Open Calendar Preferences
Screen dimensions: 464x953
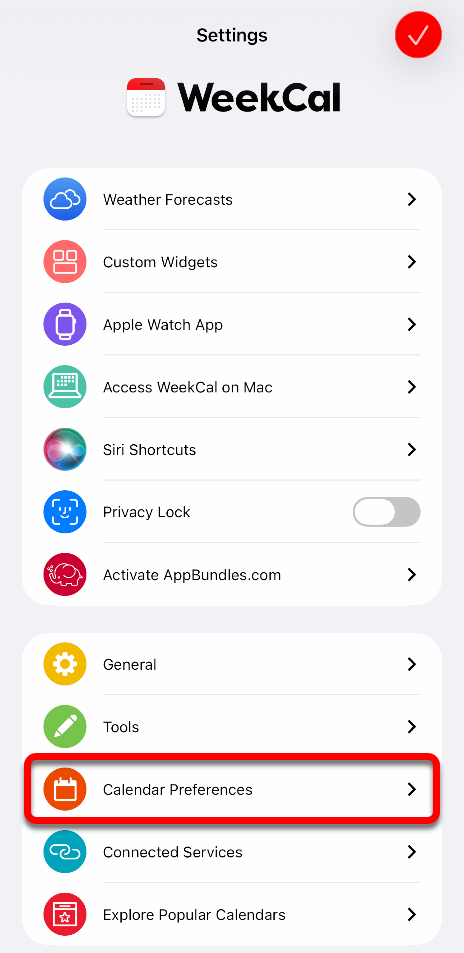(x=232, y=790)
